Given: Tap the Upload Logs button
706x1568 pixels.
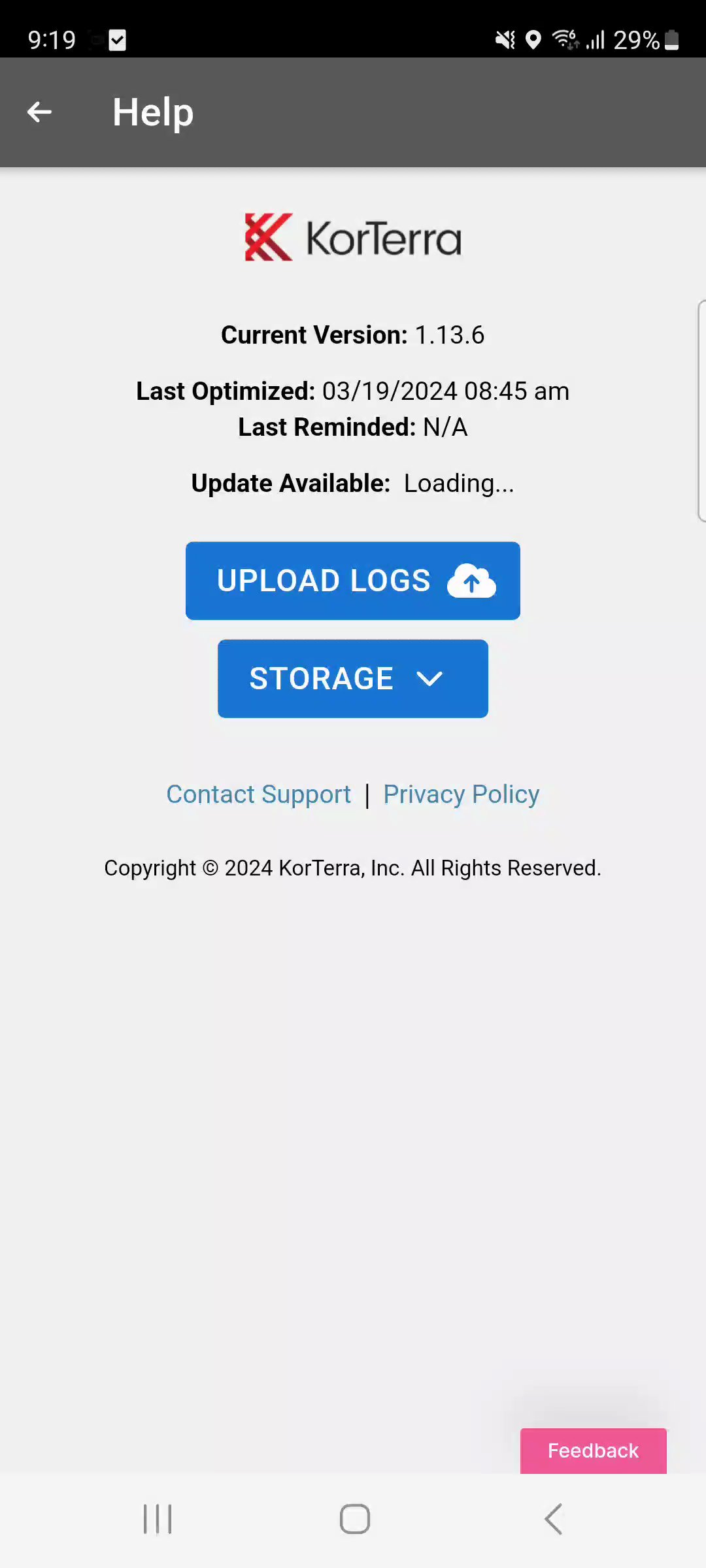Looking at the screenshot, I should pos(353,580).
